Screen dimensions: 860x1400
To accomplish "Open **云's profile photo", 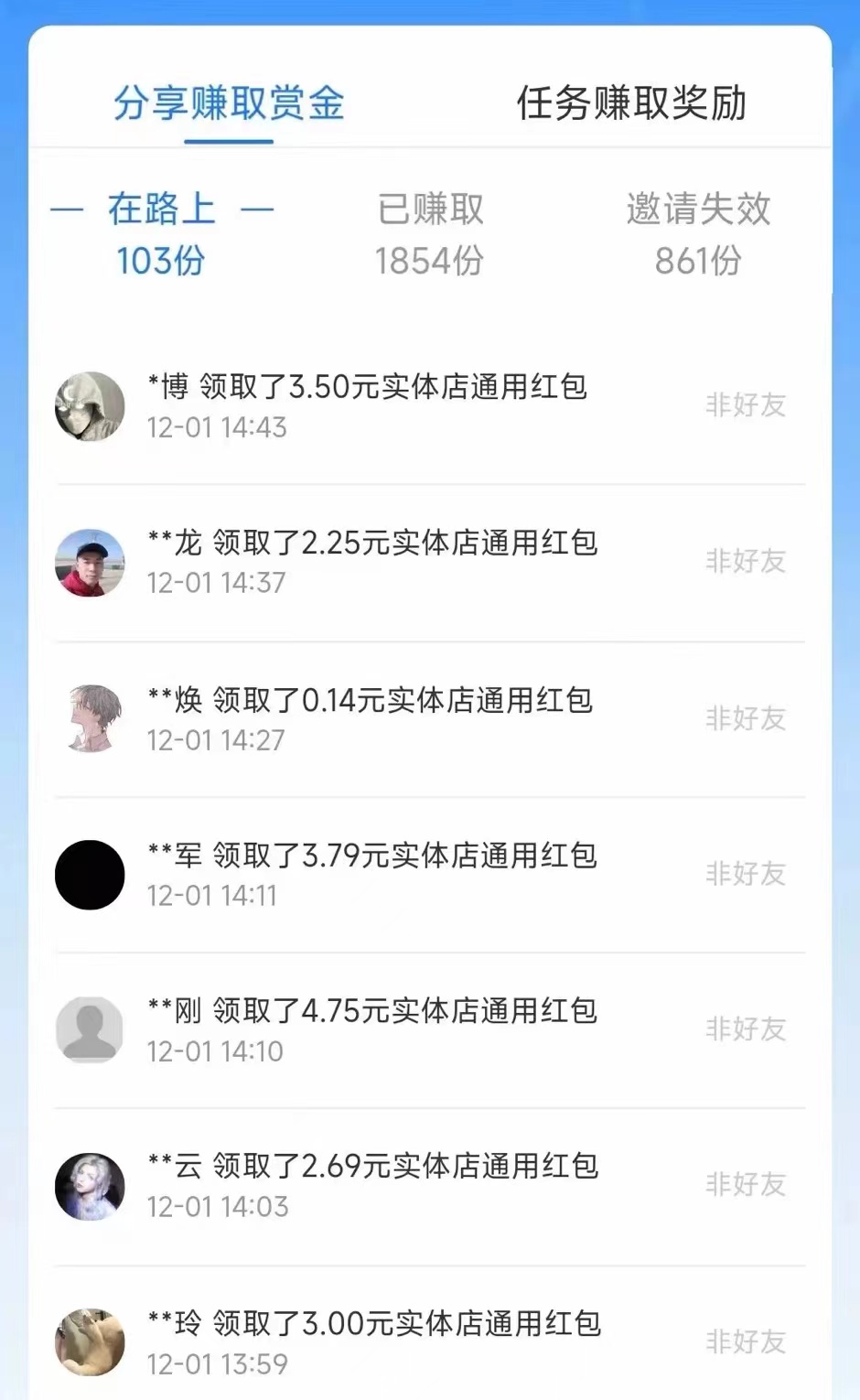I will click(x=89, y=1185).
